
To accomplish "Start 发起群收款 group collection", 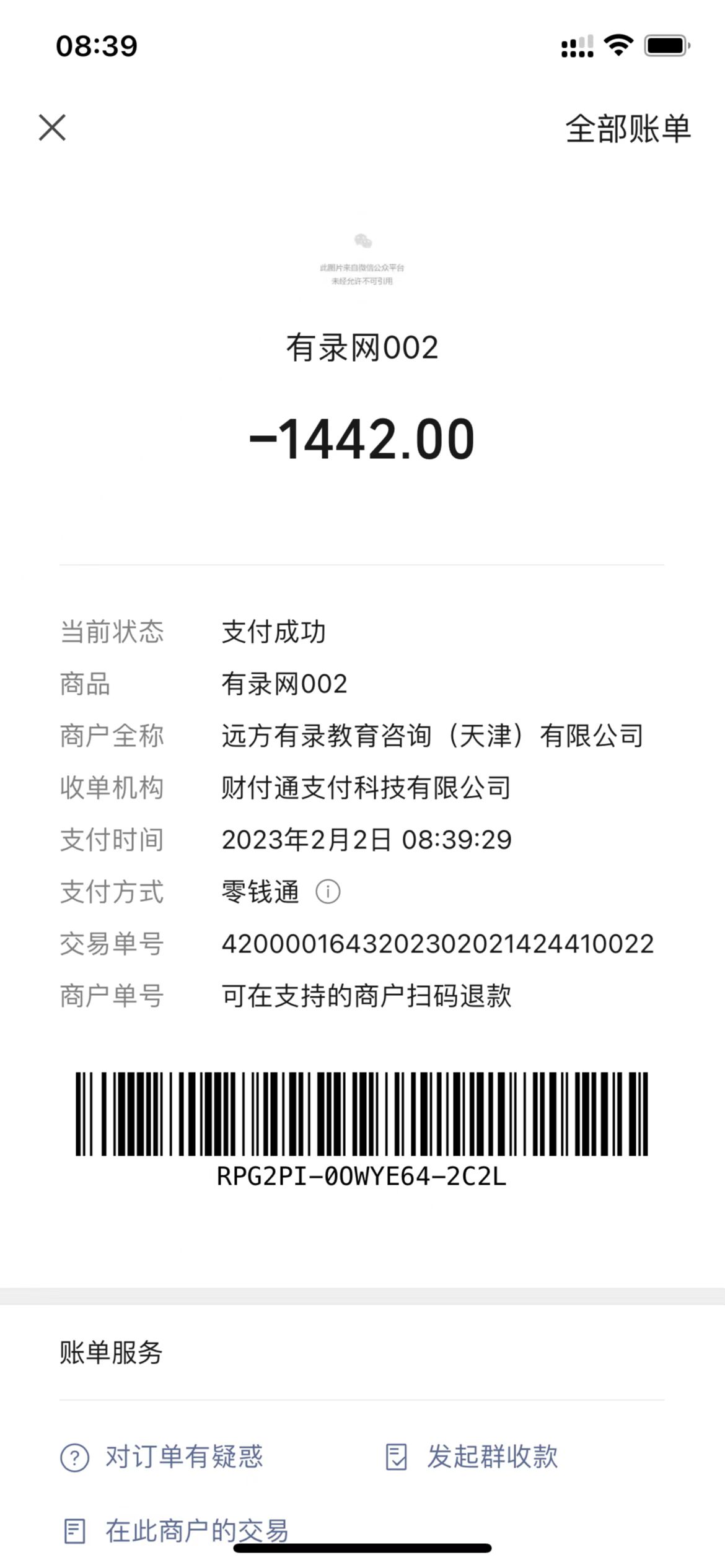I will click(472, 1457).
